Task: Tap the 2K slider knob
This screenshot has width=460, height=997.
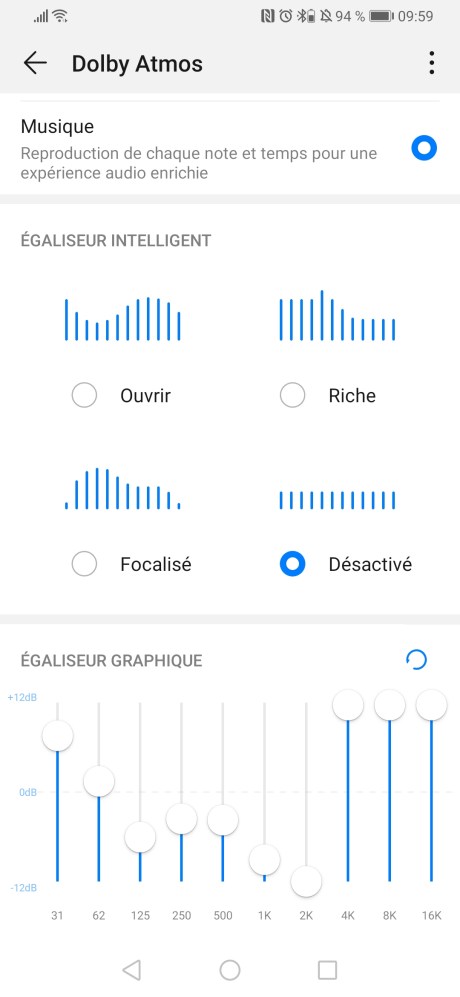Action: point(306,881)
